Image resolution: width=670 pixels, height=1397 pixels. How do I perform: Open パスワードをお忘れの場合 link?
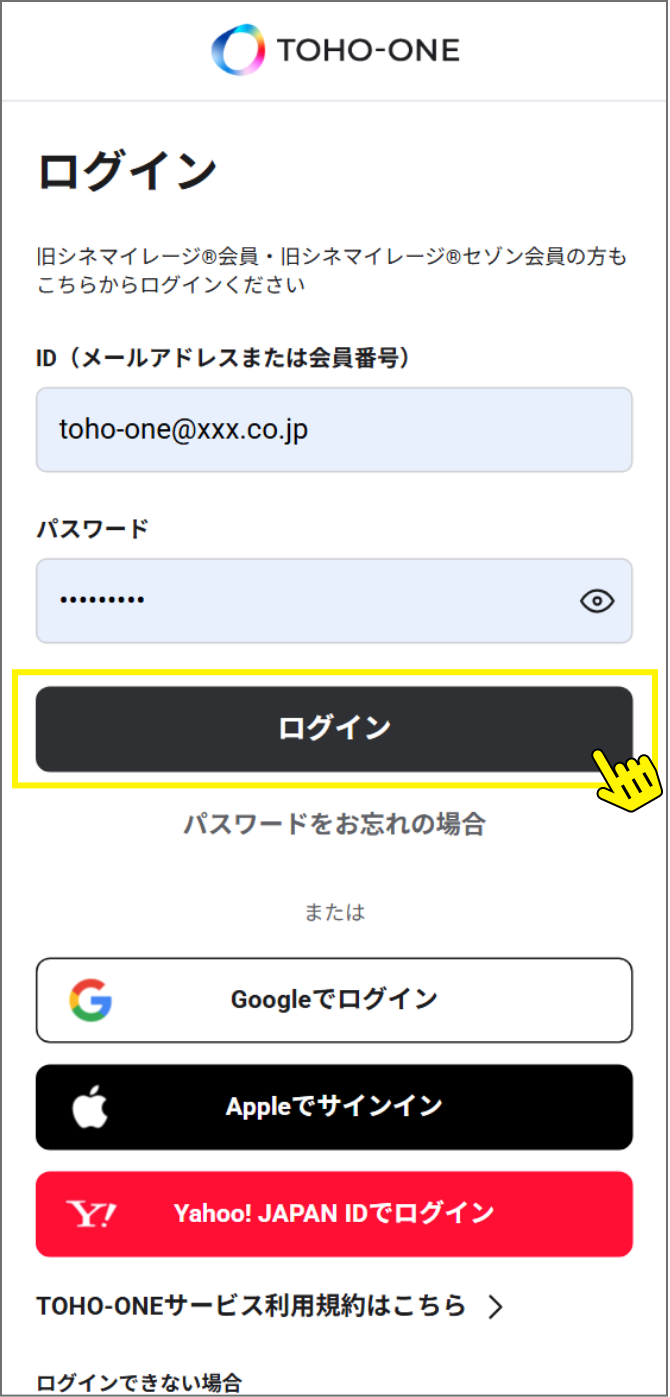[x=334, y=824]
